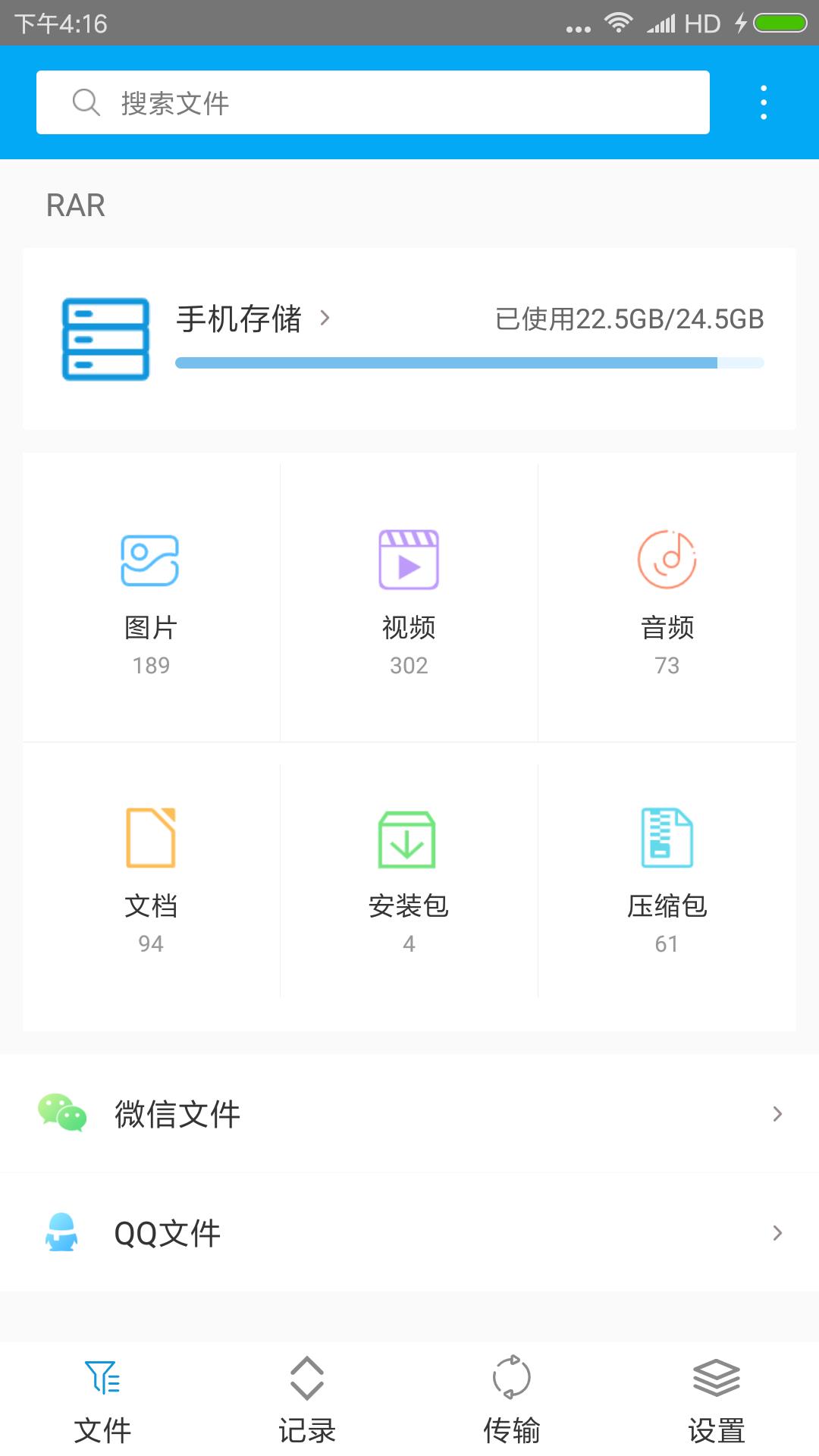The height and width of the screenshot is (1456, 819).
Task: Open the 图片 (Pictures) category icon
Action: 149,561
